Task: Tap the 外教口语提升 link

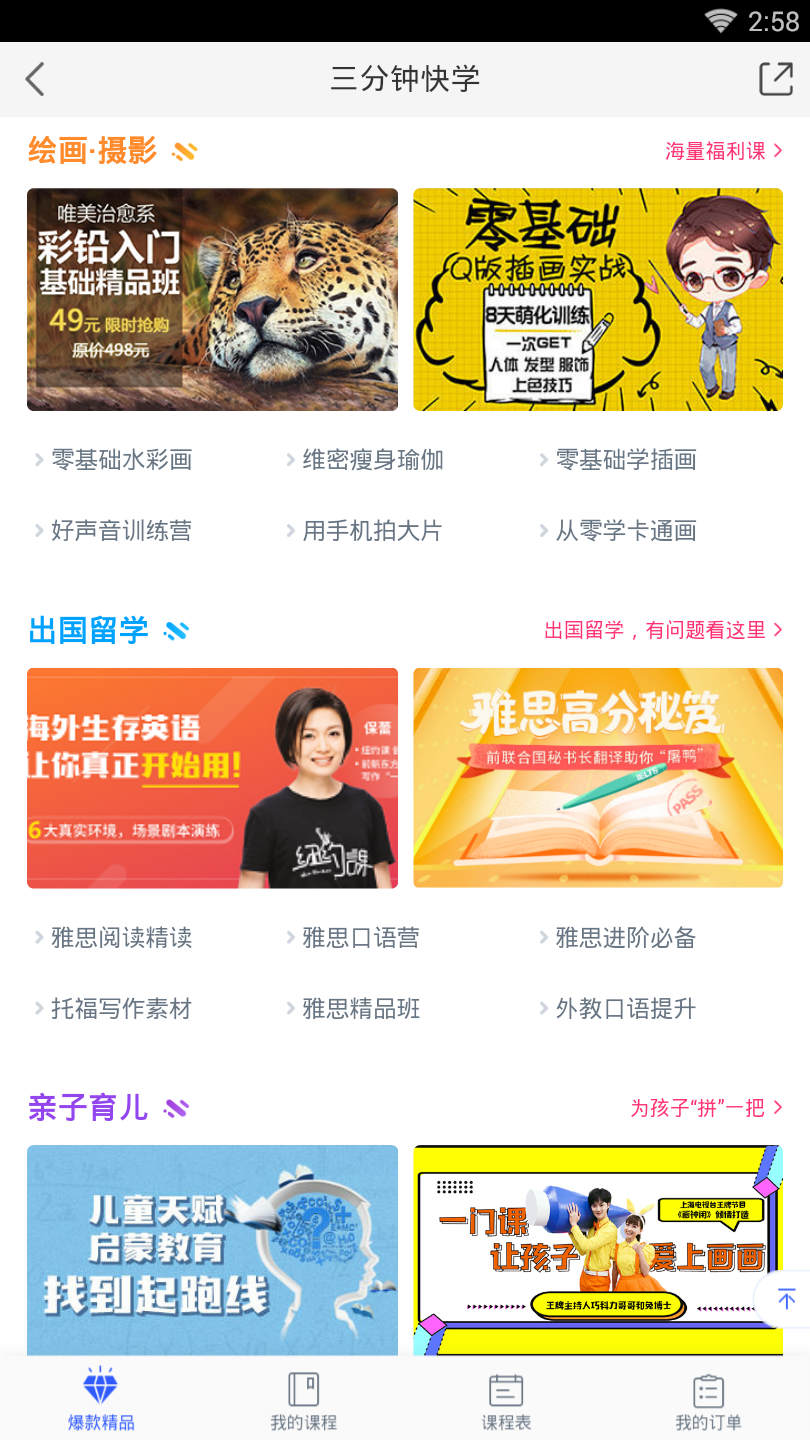Action: point(625,1009)
